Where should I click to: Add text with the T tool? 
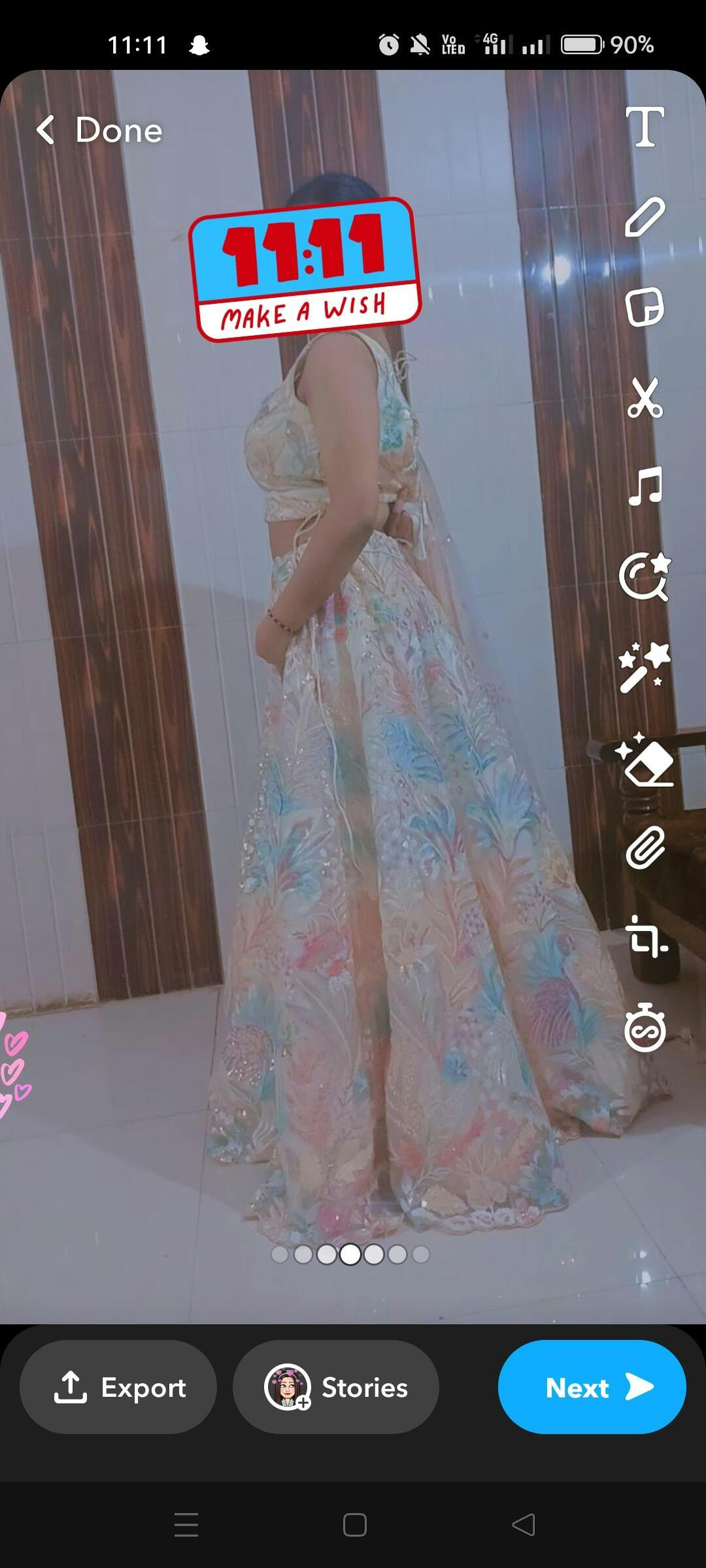point(645,127)
